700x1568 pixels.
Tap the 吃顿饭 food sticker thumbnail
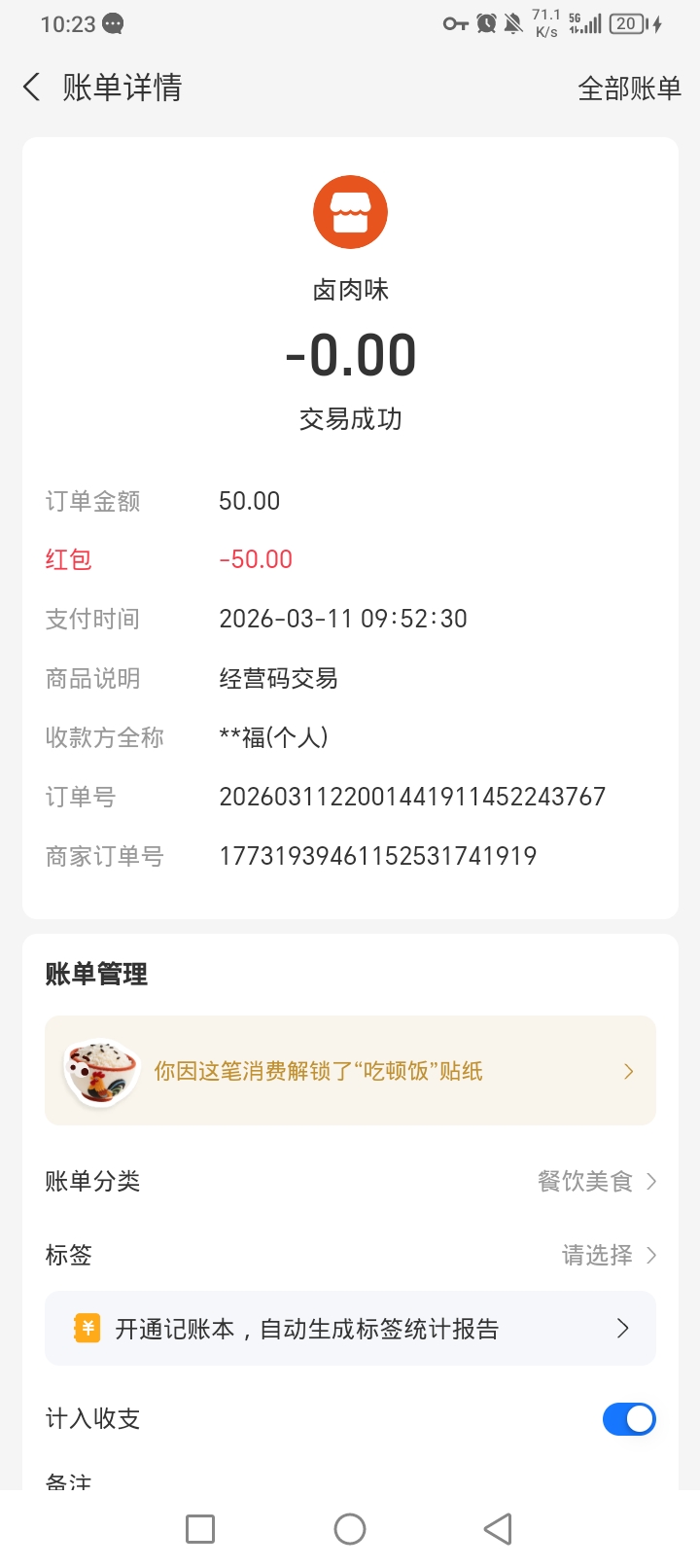(98, 1070)
